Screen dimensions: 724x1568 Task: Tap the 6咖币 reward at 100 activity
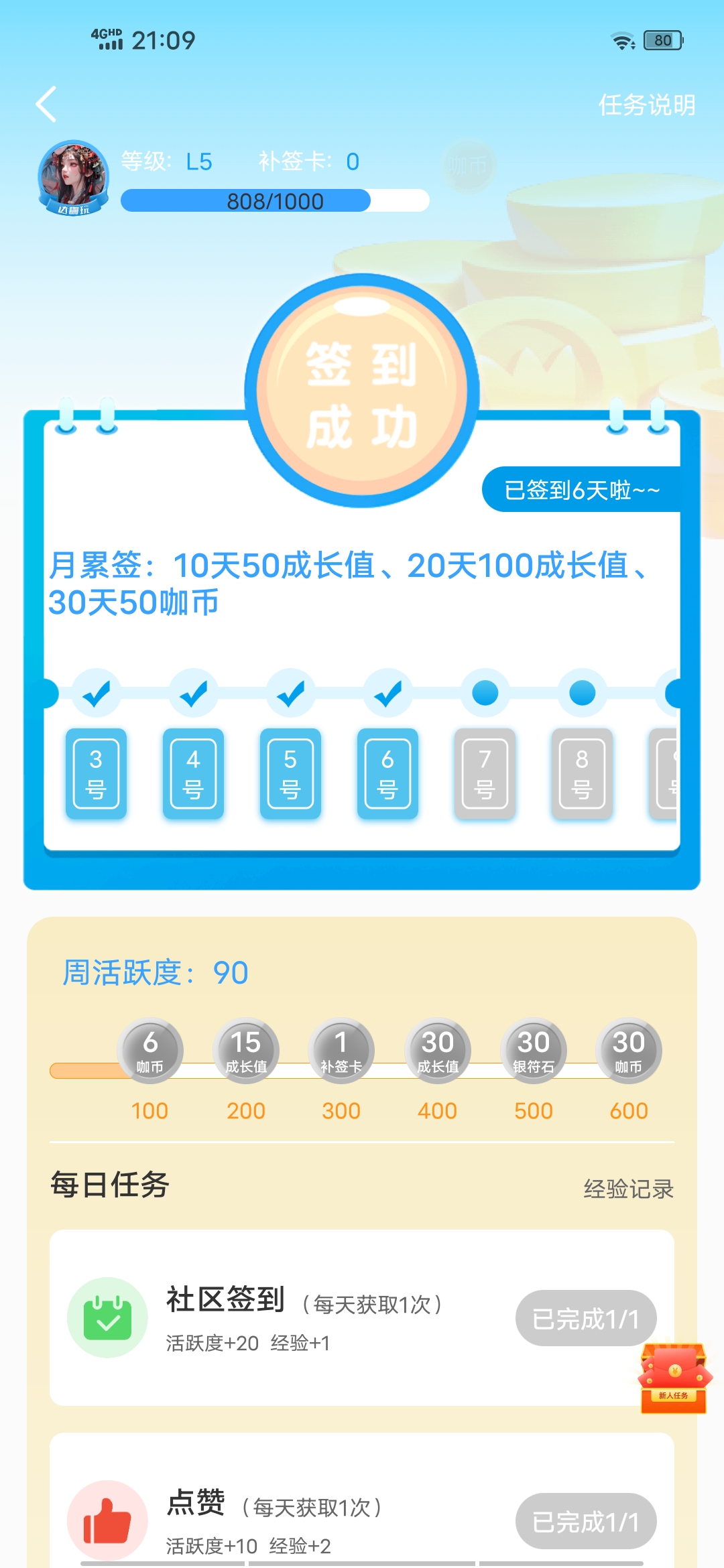[x=150, y=1050]
